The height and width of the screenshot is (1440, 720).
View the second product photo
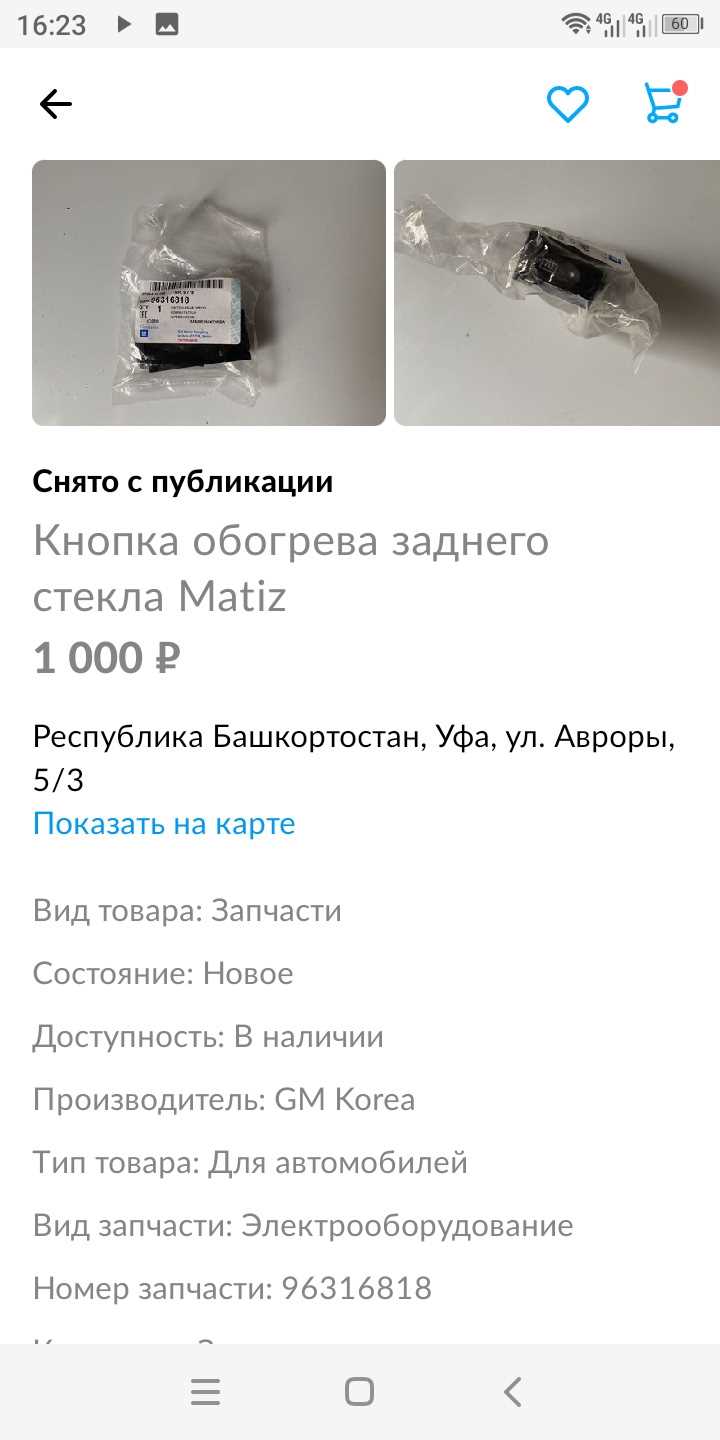[x=556, y=293]
